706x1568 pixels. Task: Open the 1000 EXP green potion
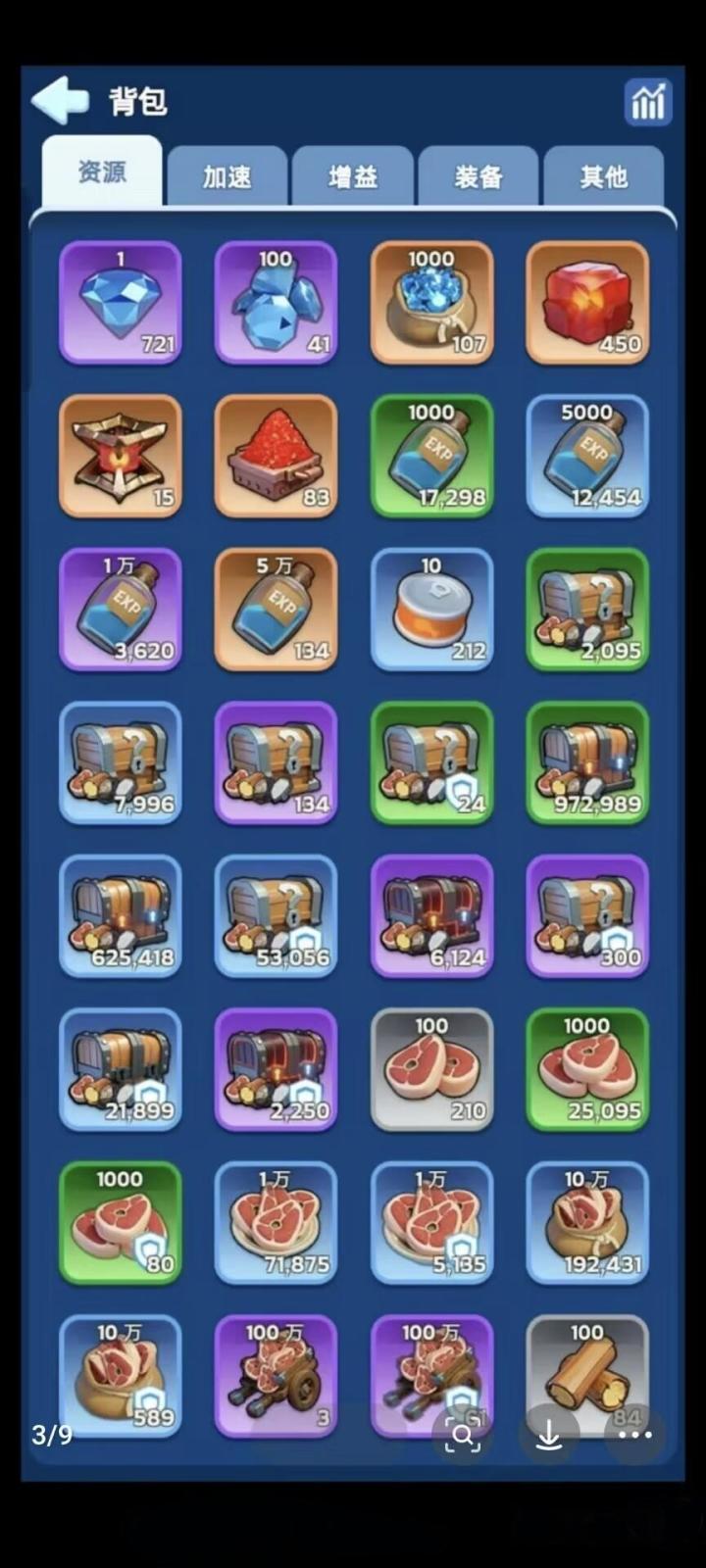(431, 457)
